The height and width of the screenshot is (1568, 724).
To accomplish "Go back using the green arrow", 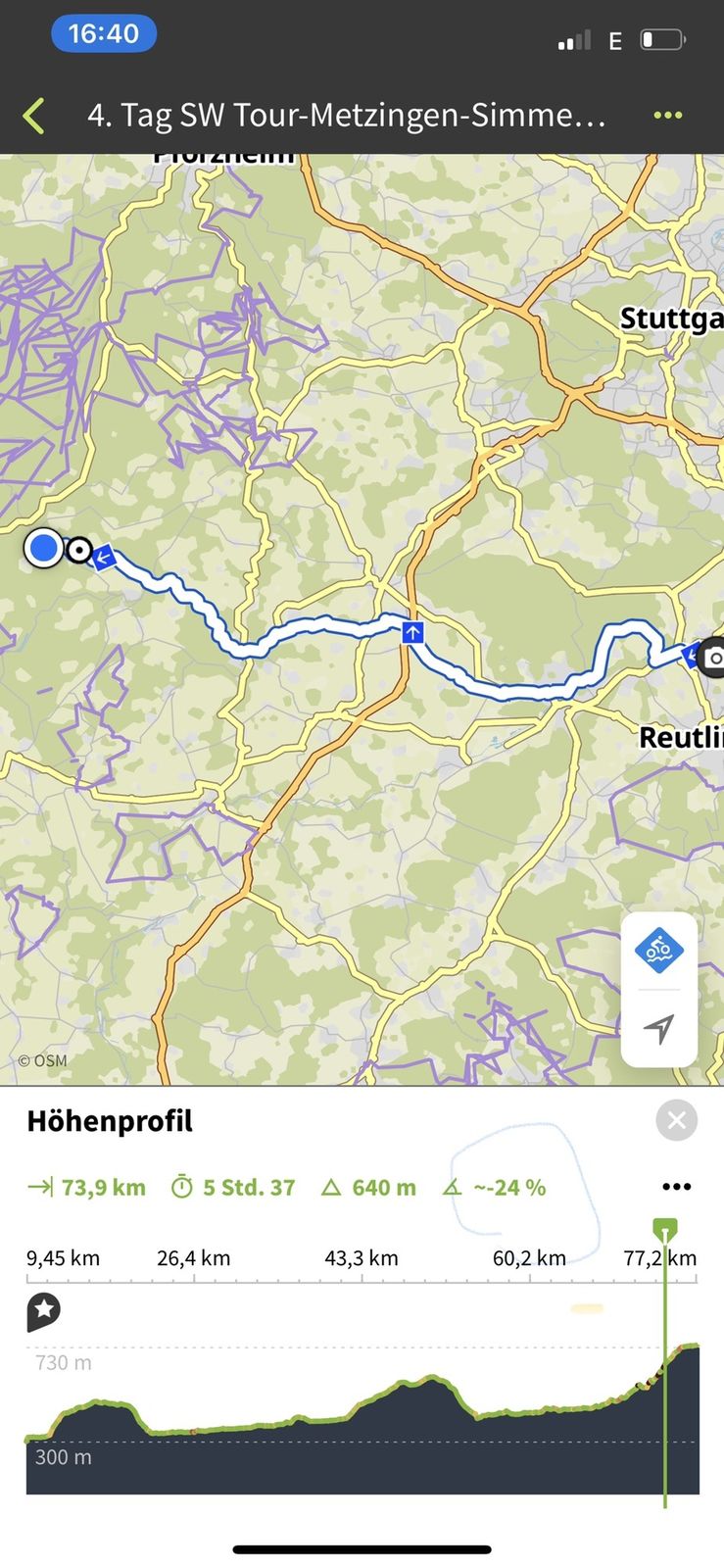I will click(x=34, y=116).
